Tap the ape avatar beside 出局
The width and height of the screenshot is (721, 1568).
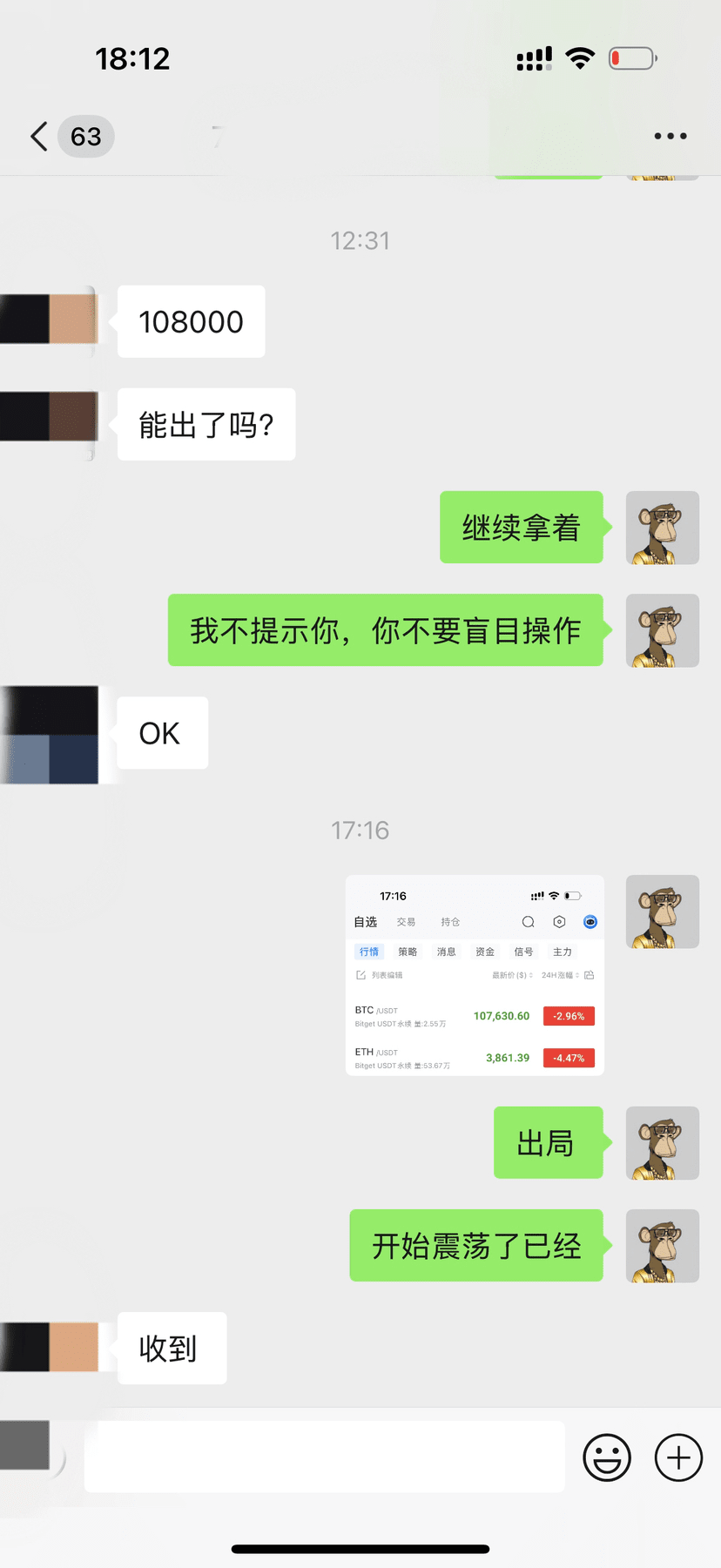coord(662,1142)
